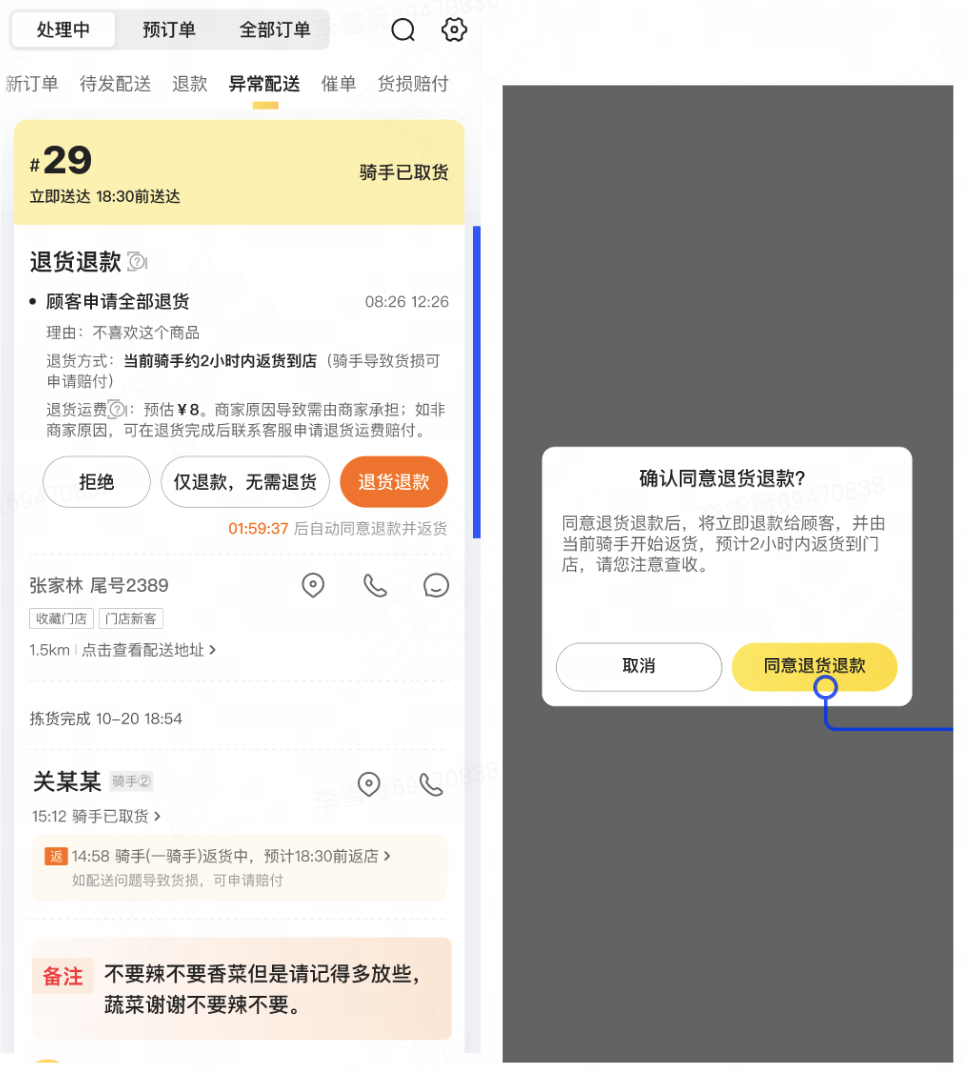The height and width of the screenshot is (1076, 966).
Task: Choose 仅退款，无需退货
Action: [245, 482]
